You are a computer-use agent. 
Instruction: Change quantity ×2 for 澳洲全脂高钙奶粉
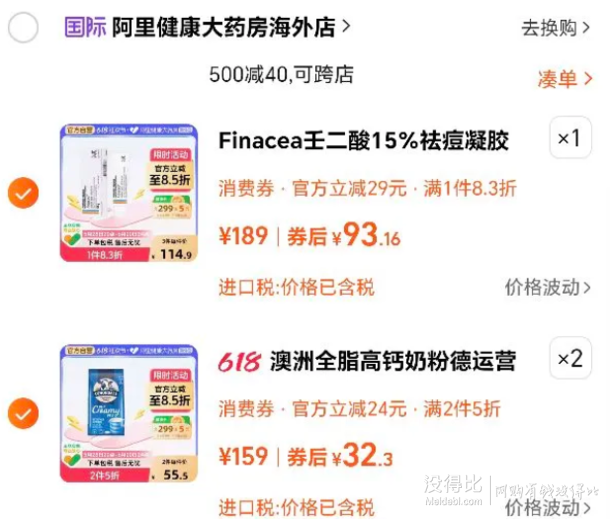pos(569,358)
